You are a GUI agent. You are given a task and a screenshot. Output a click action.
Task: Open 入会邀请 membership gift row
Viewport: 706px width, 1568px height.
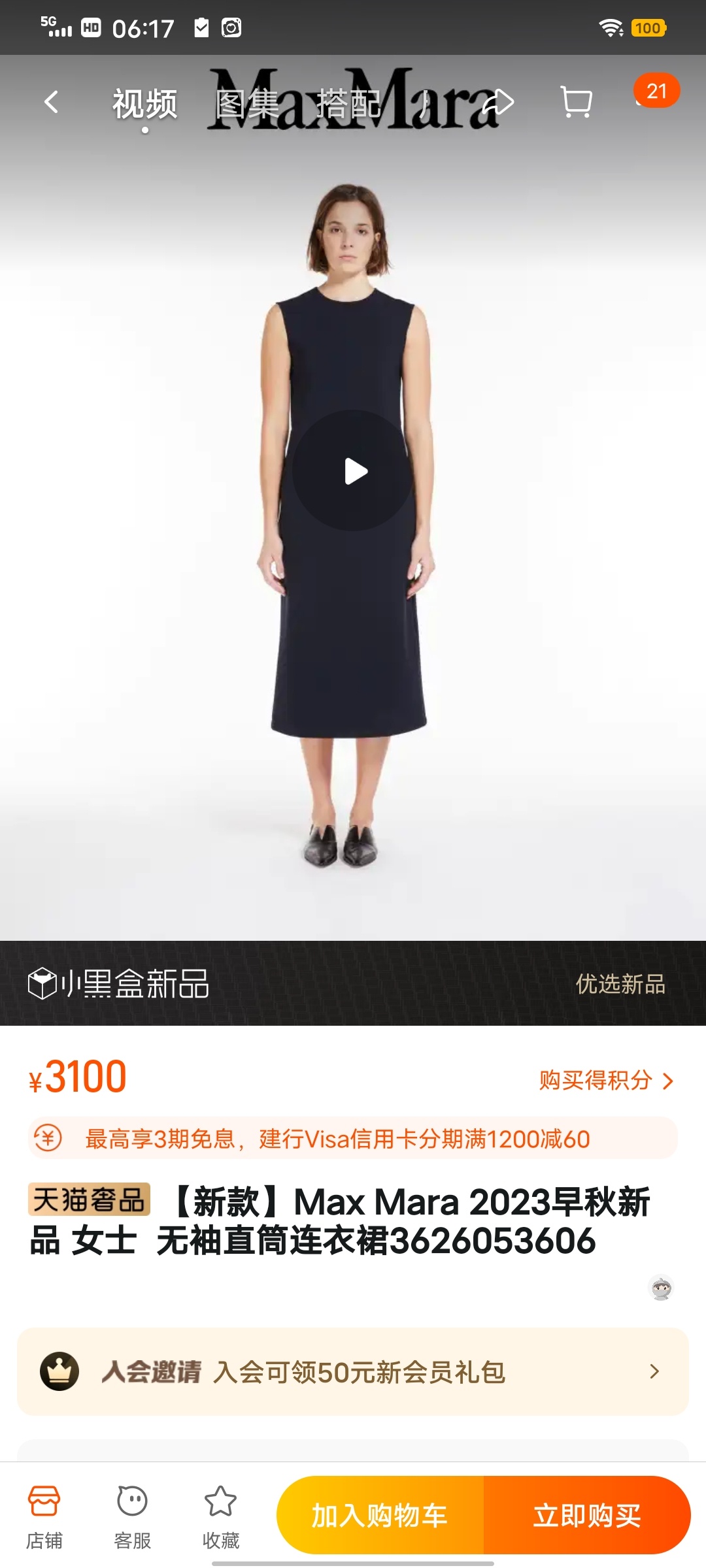[353, 1371]
